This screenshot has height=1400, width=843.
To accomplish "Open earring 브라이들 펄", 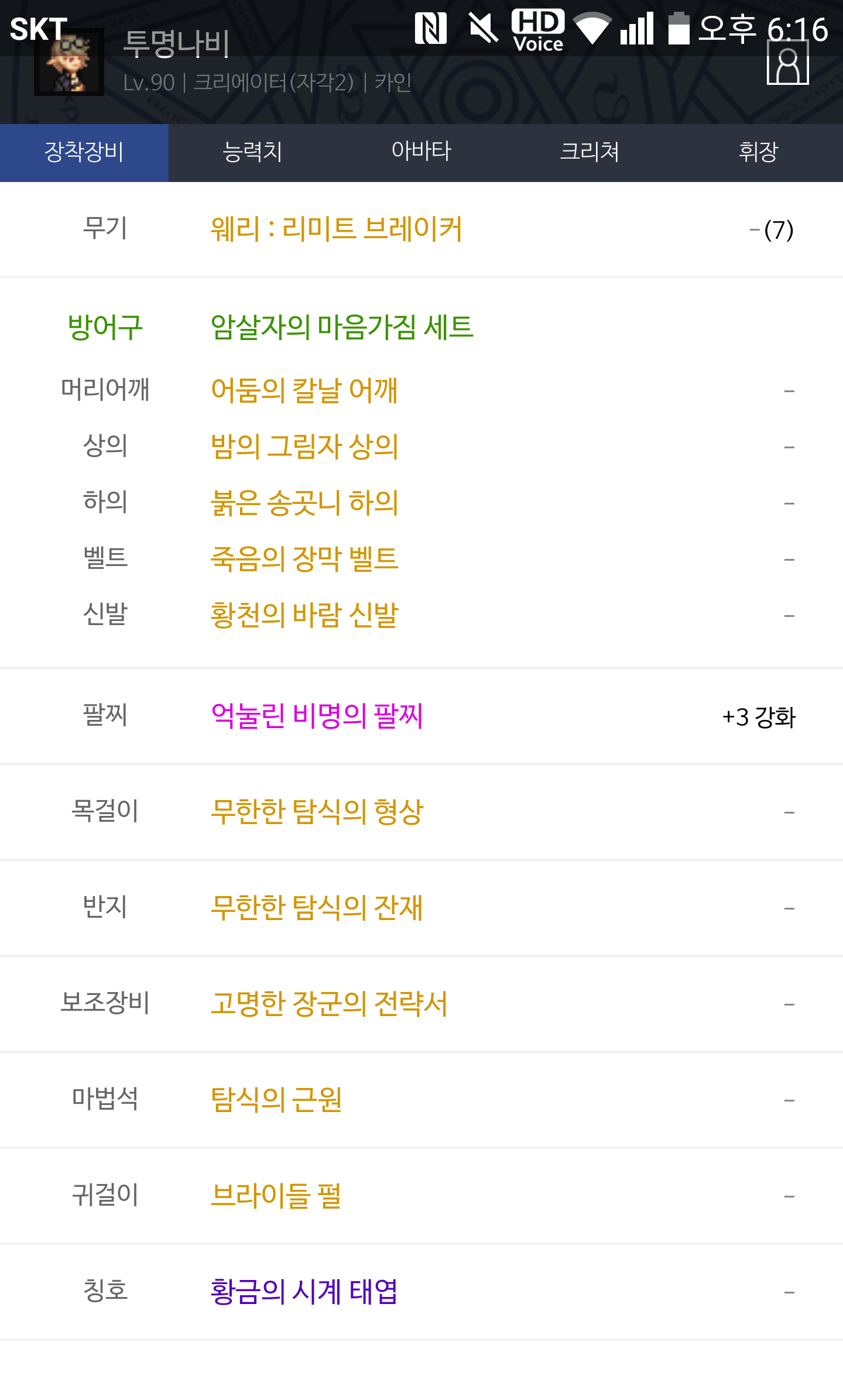I will (276, 1195).
